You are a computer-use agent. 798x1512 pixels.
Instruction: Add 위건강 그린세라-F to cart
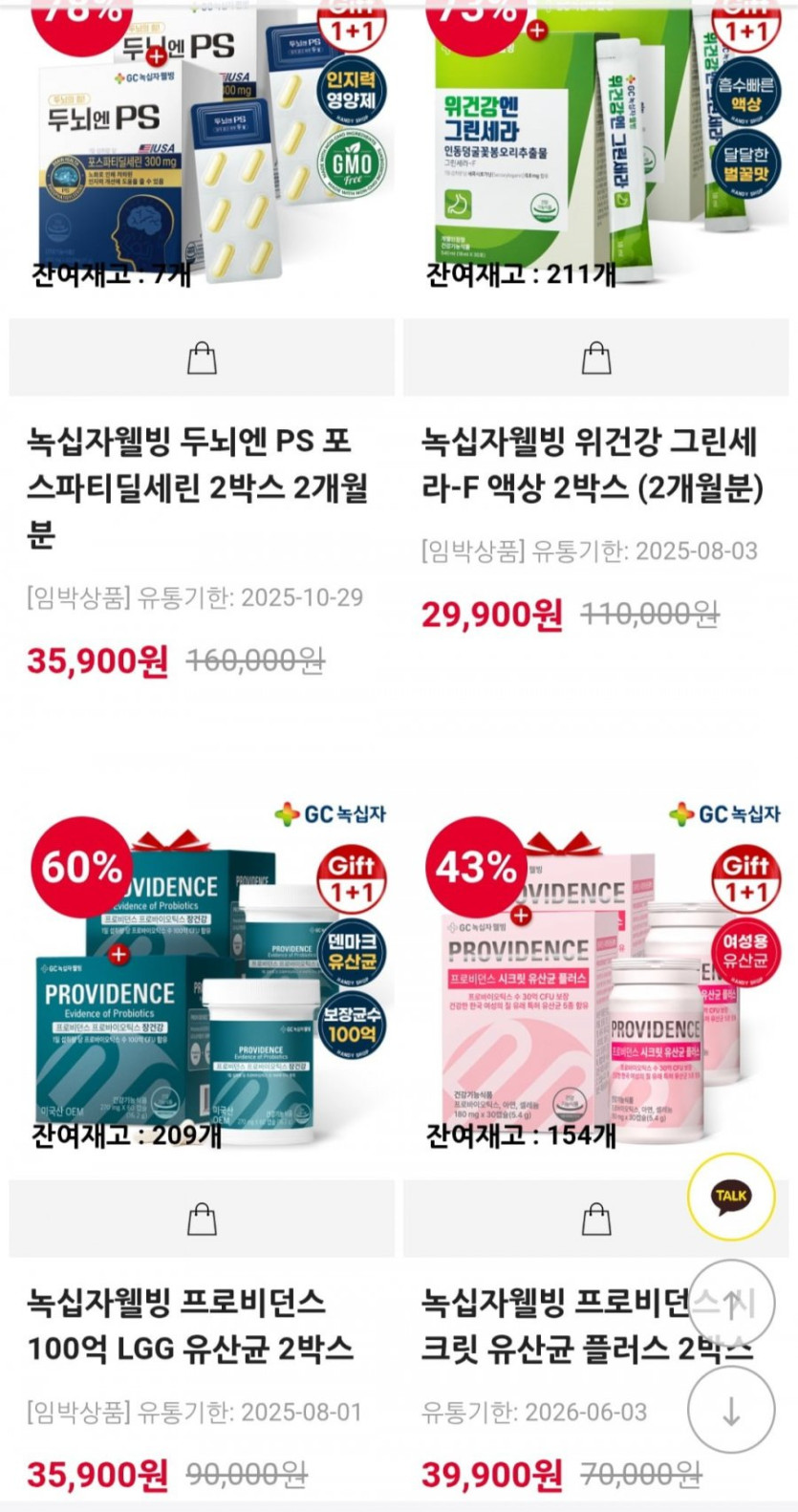pyautogui.click(x=596, y=357)
